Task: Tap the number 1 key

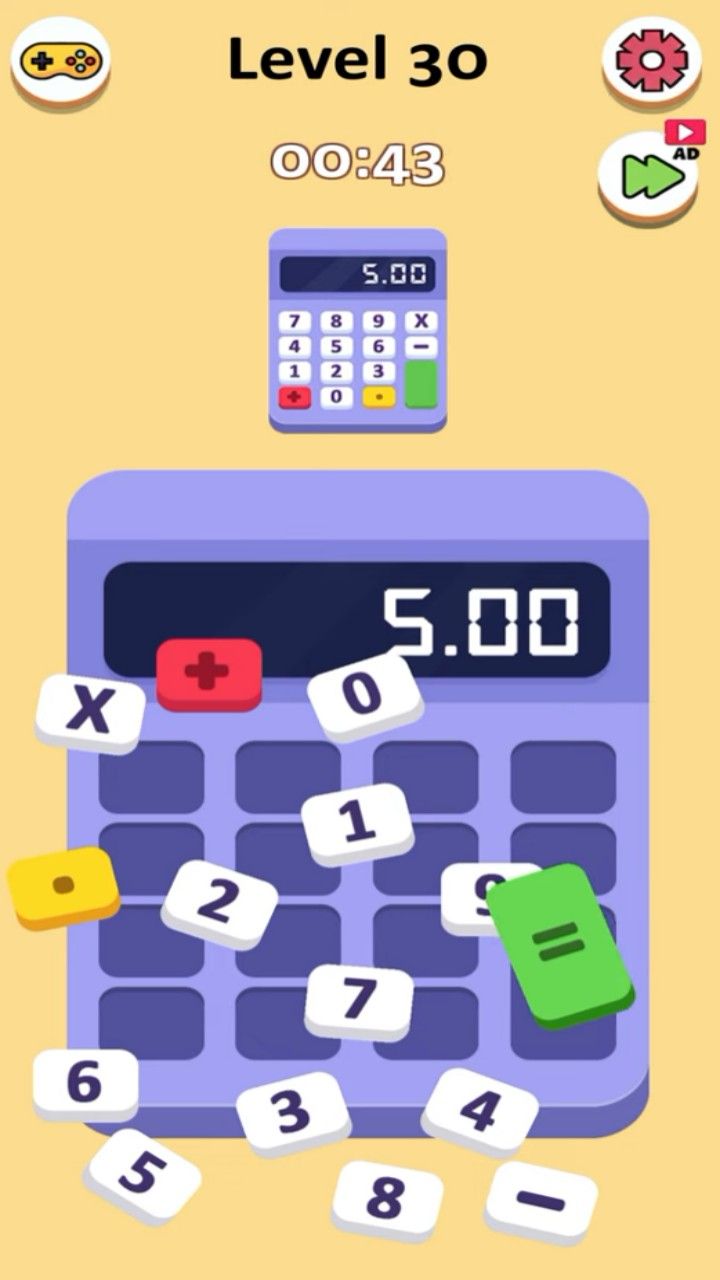Action: (357, 822)
